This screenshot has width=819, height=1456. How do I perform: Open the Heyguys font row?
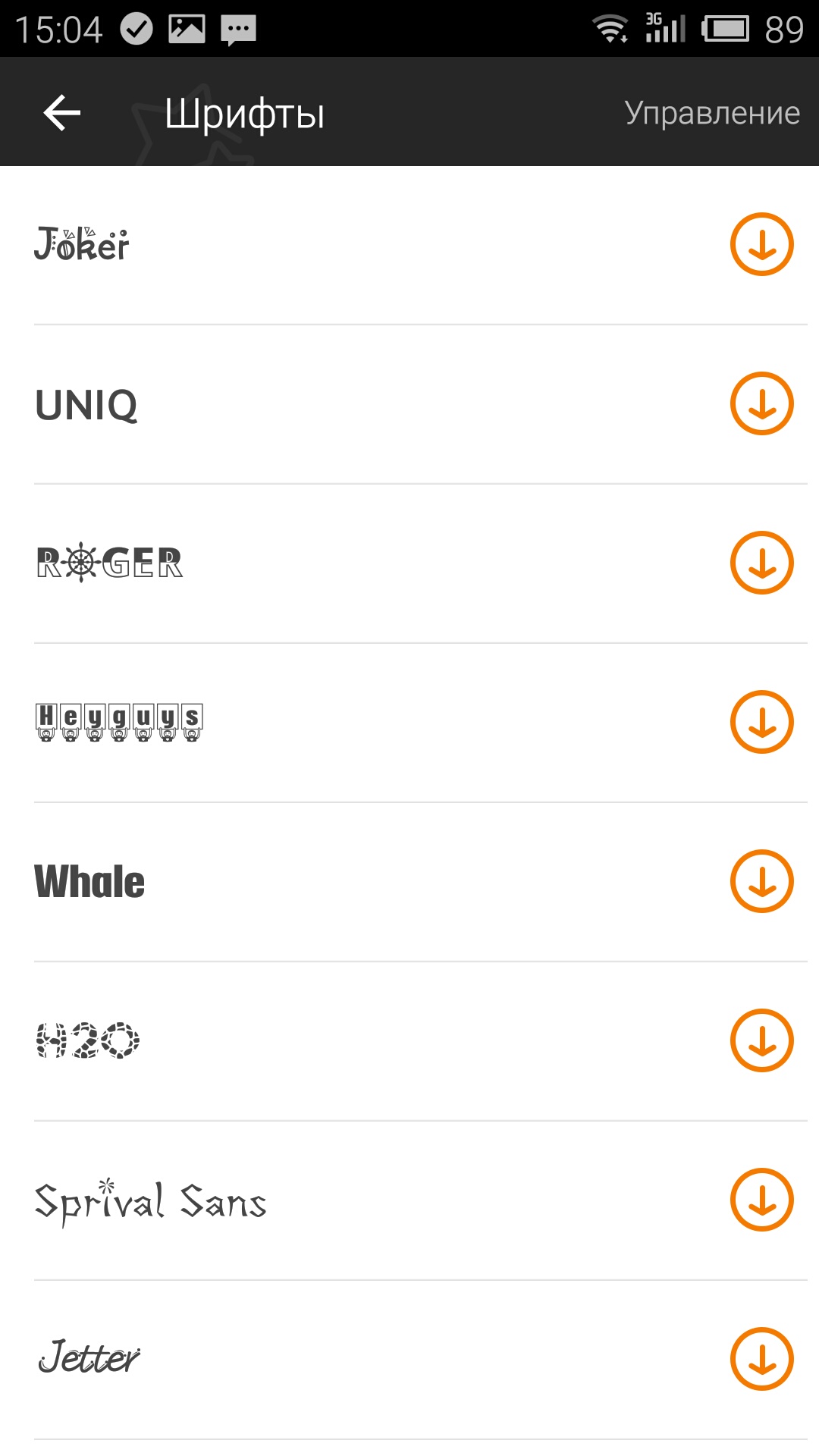119,722
